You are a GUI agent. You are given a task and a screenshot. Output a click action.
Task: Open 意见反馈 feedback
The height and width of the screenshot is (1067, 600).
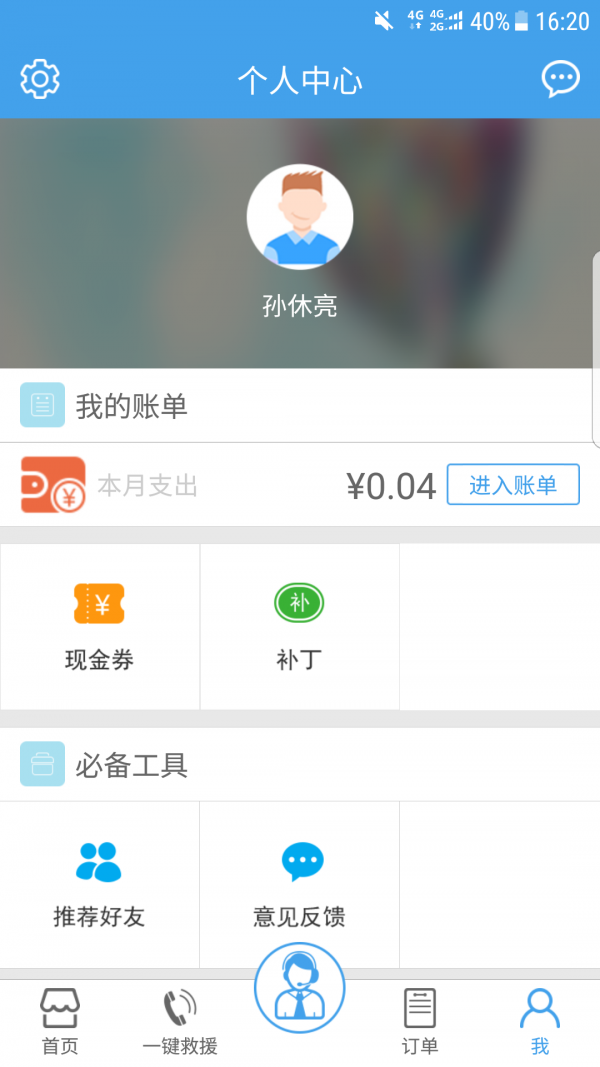300,883
